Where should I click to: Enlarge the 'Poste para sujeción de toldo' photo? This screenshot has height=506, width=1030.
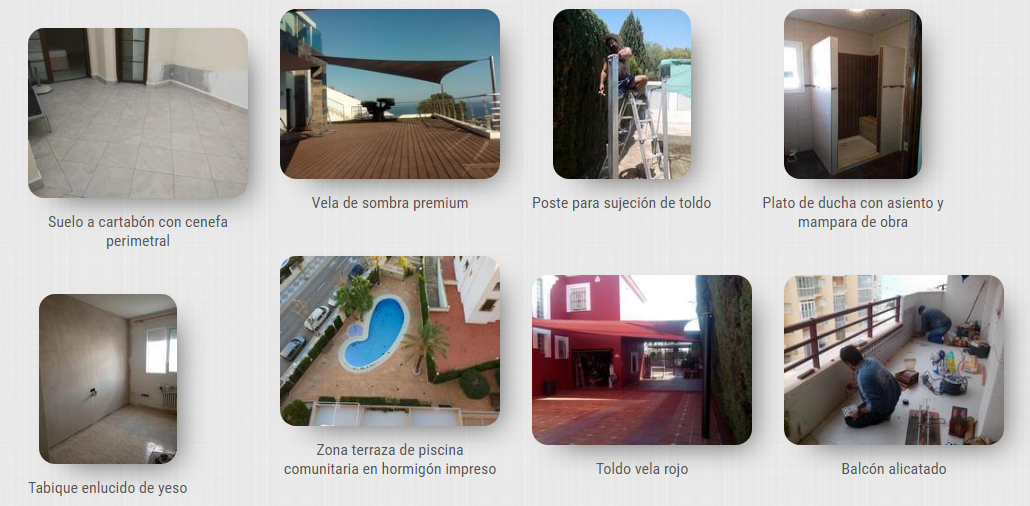[x=622, y=94]
